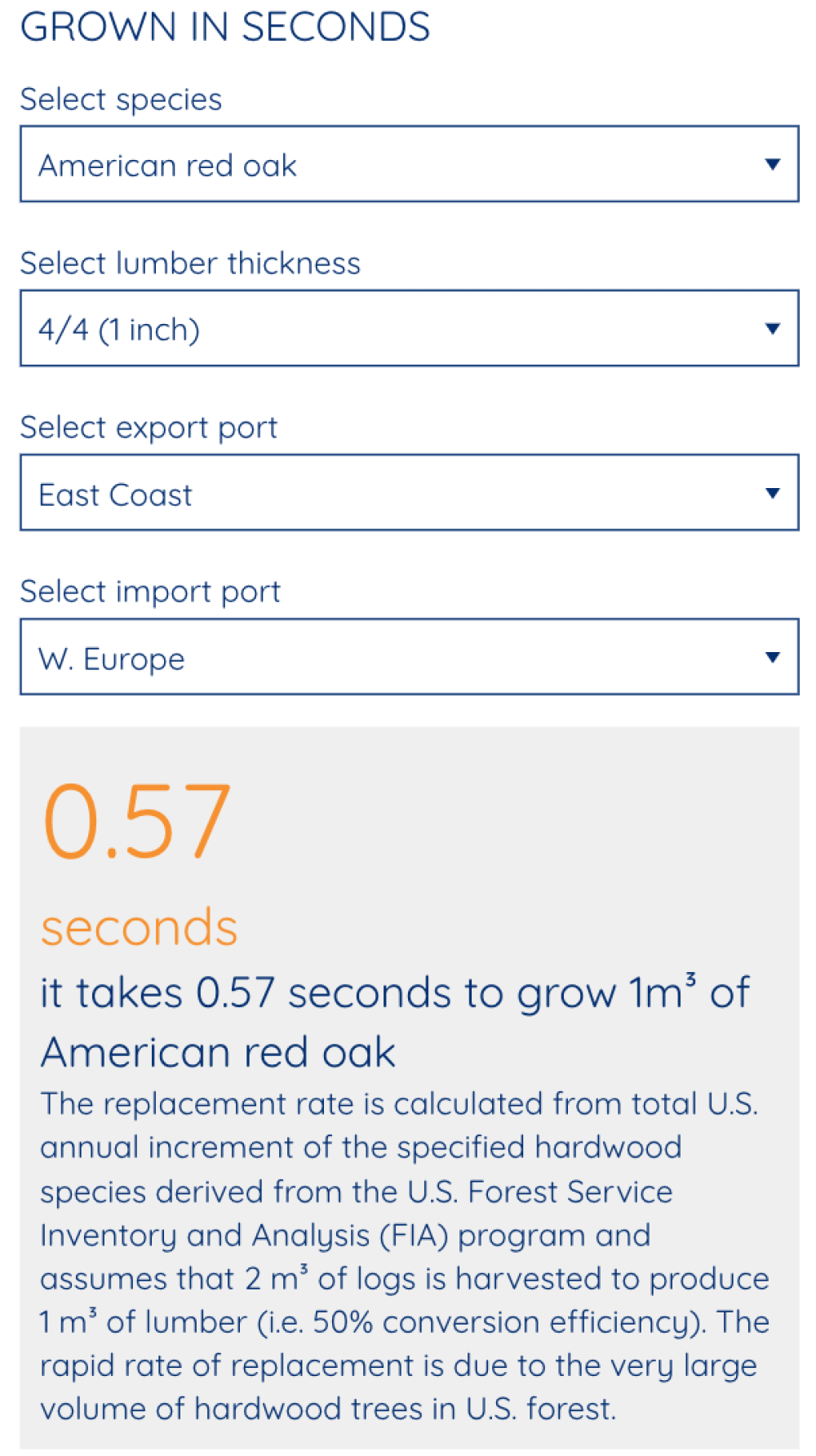Open the species dropdown arrow
816x1456 pixels.
(x=773, y=166)
